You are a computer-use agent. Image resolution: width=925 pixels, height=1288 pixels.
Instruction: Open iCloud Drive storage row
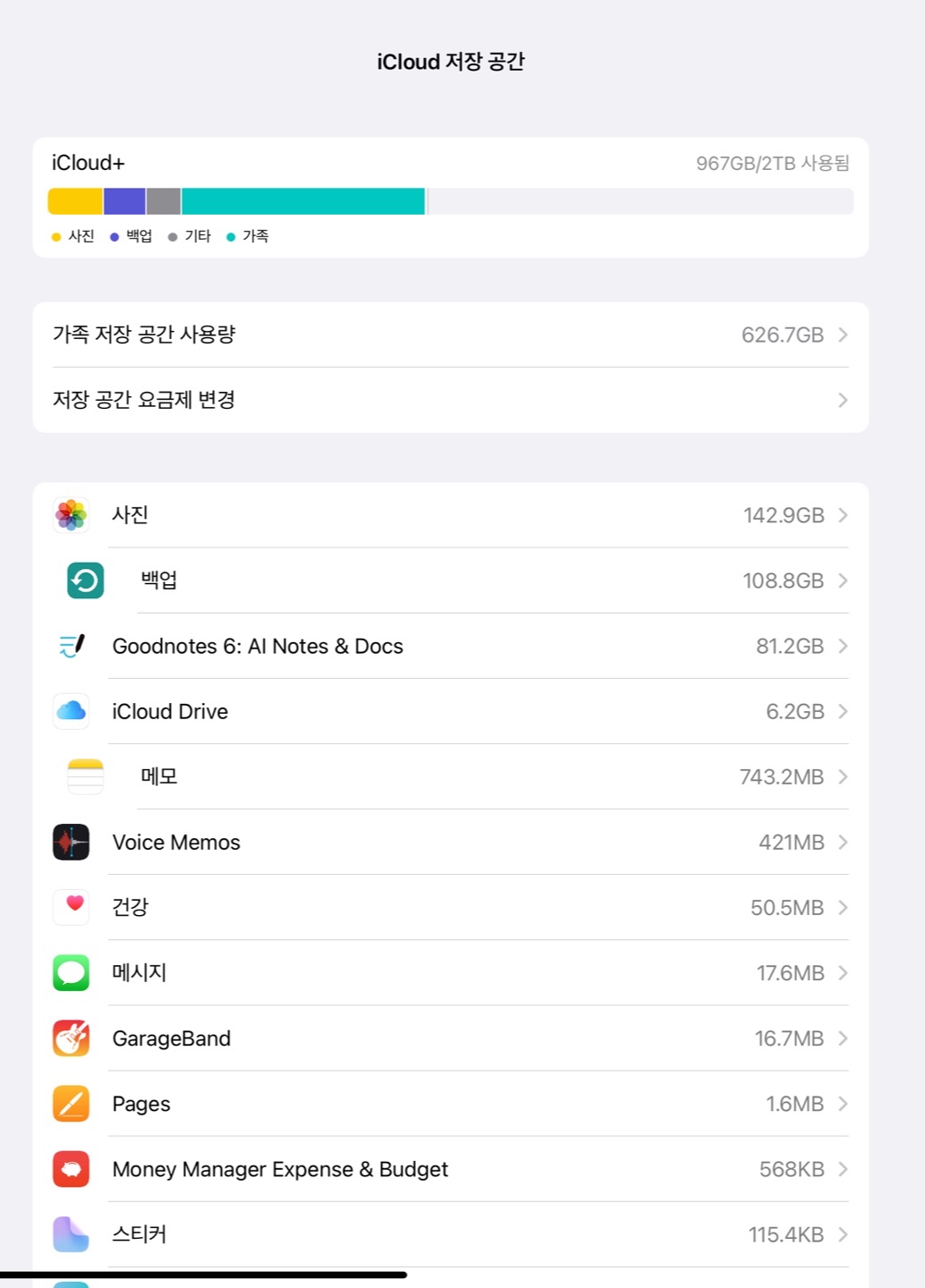click(450, 711)
